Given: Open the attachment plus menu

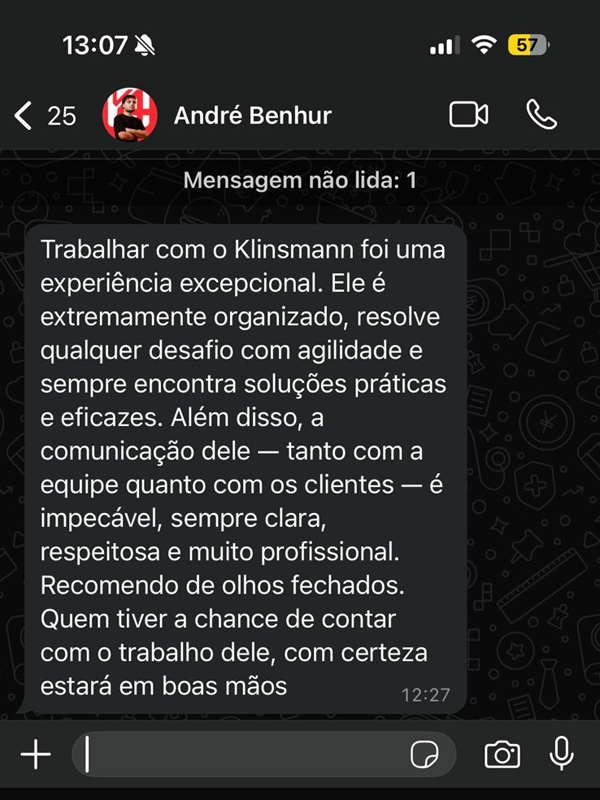Looking at the screenshot, I should click(x=35, y=755).
